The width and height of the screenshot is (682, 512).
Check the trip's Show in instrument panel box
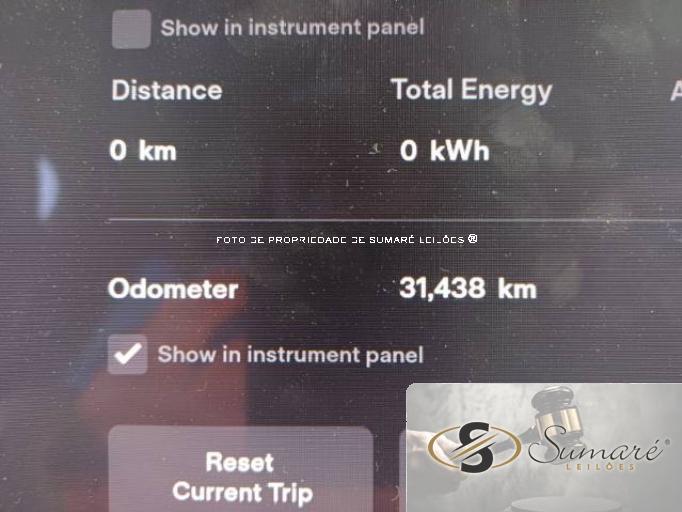(131, 29)
